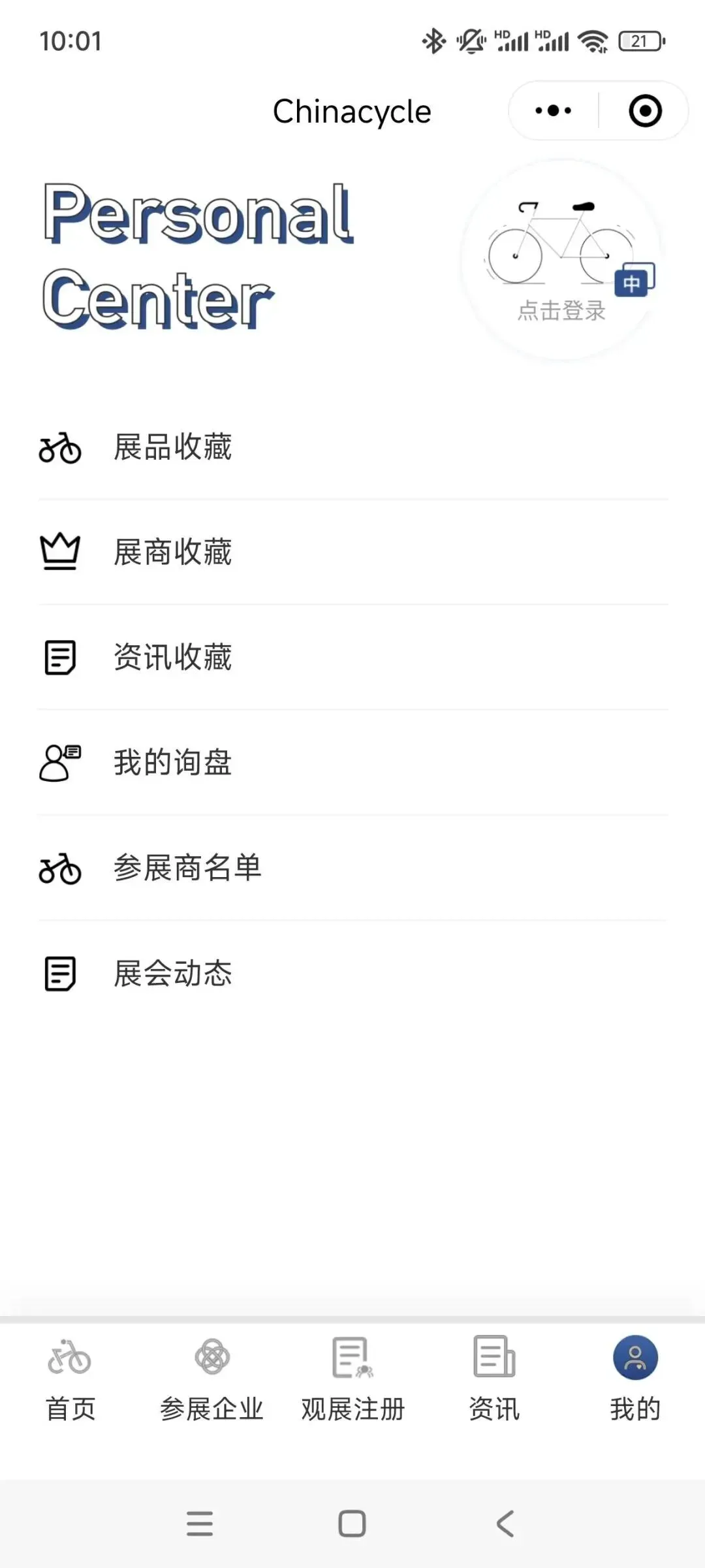Open 展会动态 exhibition updates
The image size is (705, 1568).
(x=173, y=974)
